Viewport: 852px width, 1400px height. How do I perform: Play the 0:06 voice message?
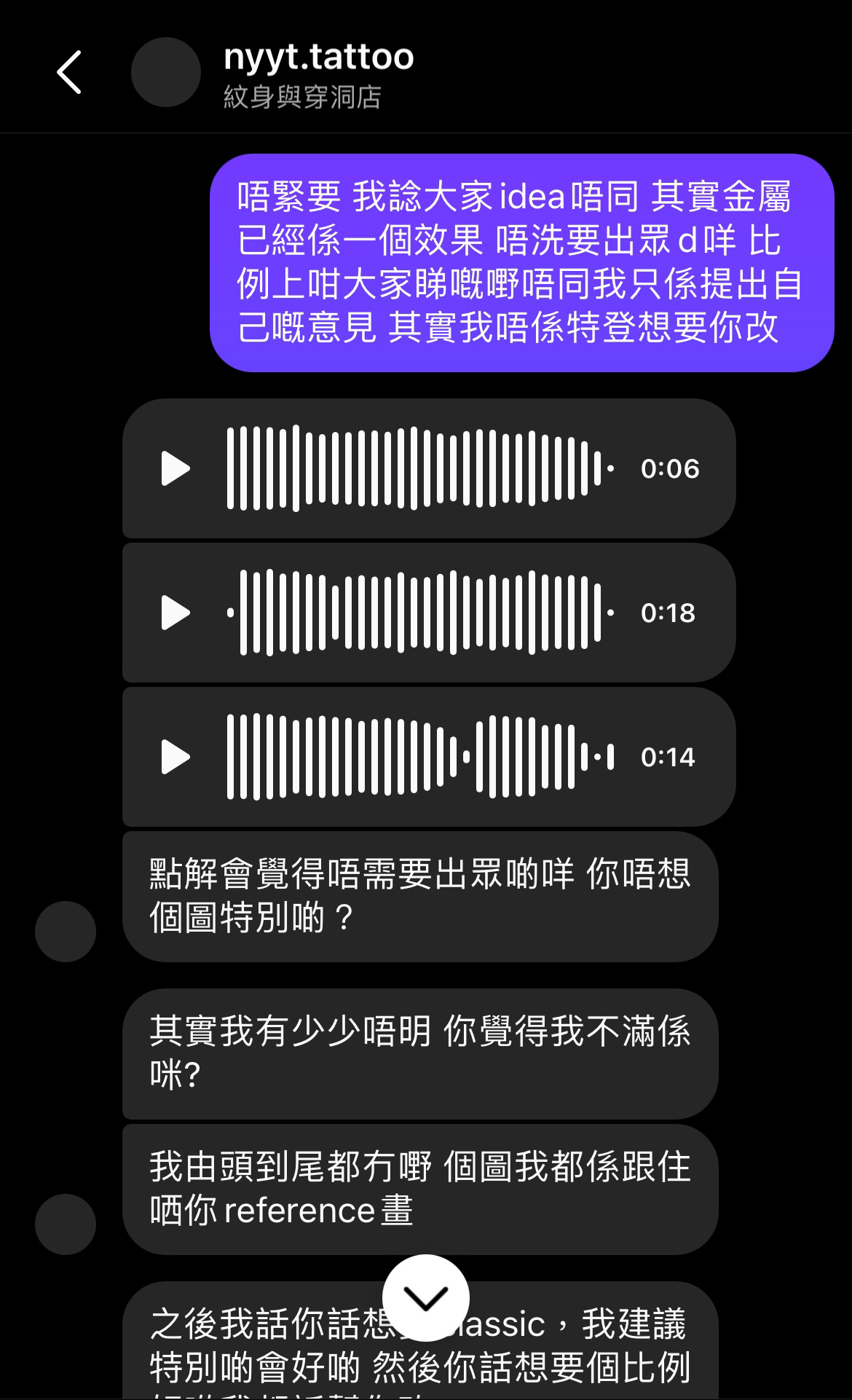pyautogui.click(x=175, y=468)
